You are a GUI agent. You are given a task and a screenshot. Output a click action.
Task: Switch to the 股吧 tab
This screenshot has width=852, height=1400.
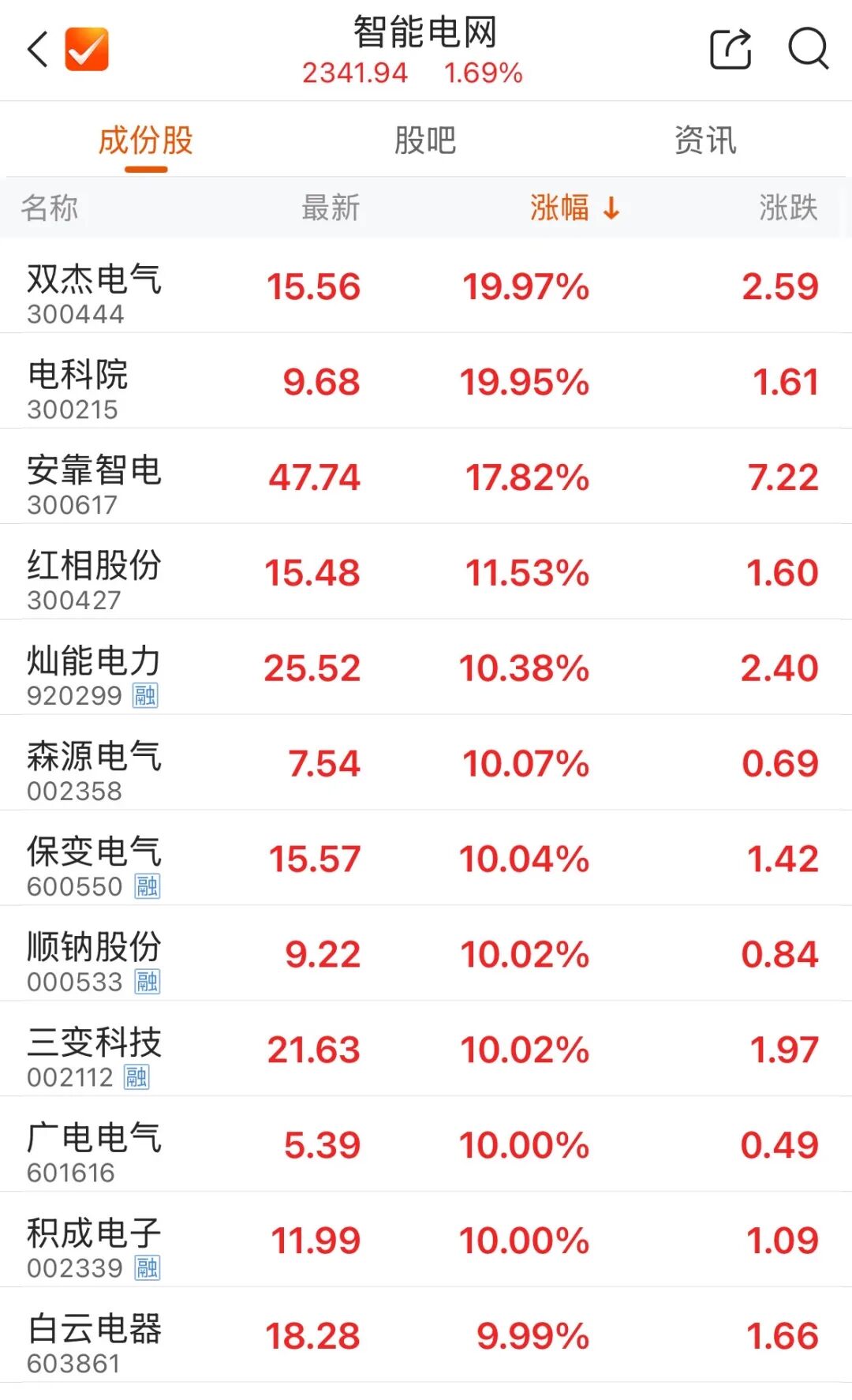pyautogui.click(x=426, y=140)
